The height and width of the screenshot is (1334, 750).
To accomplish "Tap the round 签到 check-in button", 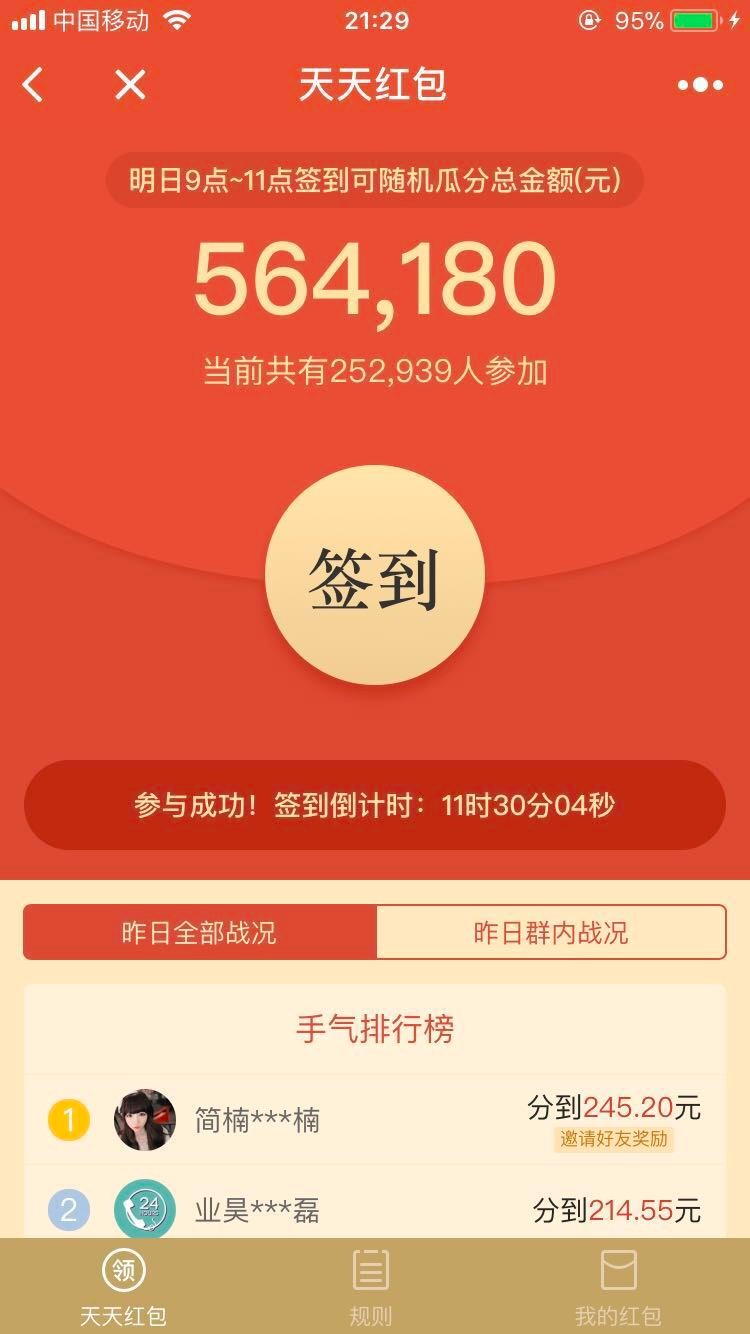I will (x=375, y=575).
